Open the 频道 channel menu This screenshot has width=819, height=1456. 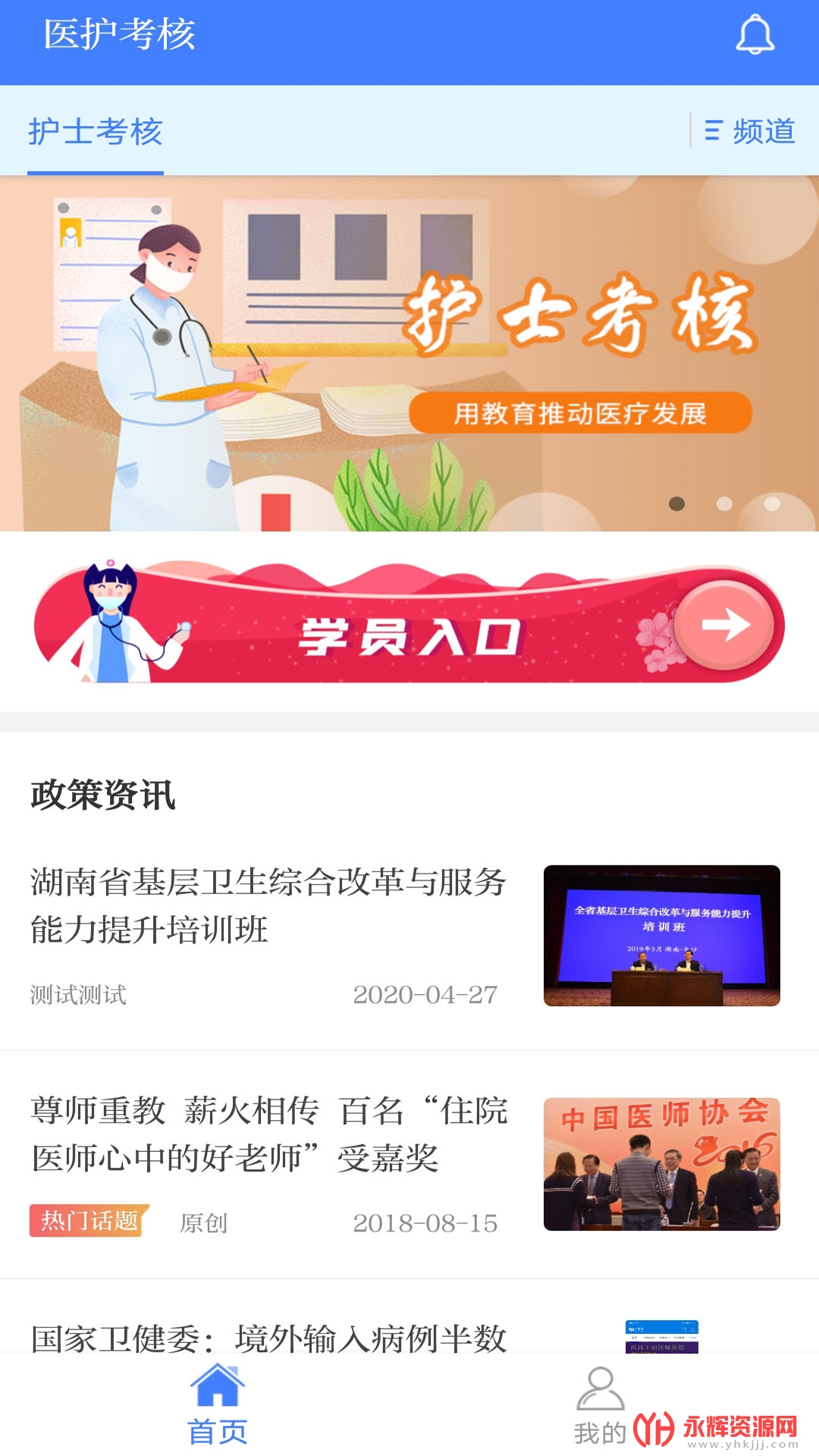(749, 131)
